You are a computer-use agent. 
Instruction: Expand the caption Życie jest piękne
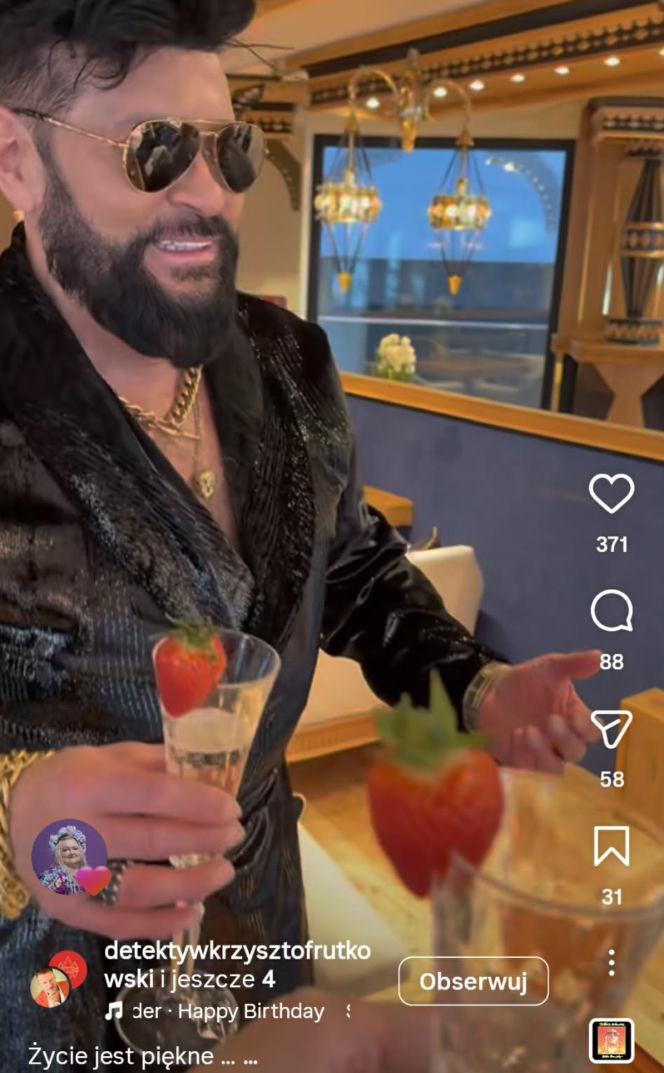pos(142,1055)
